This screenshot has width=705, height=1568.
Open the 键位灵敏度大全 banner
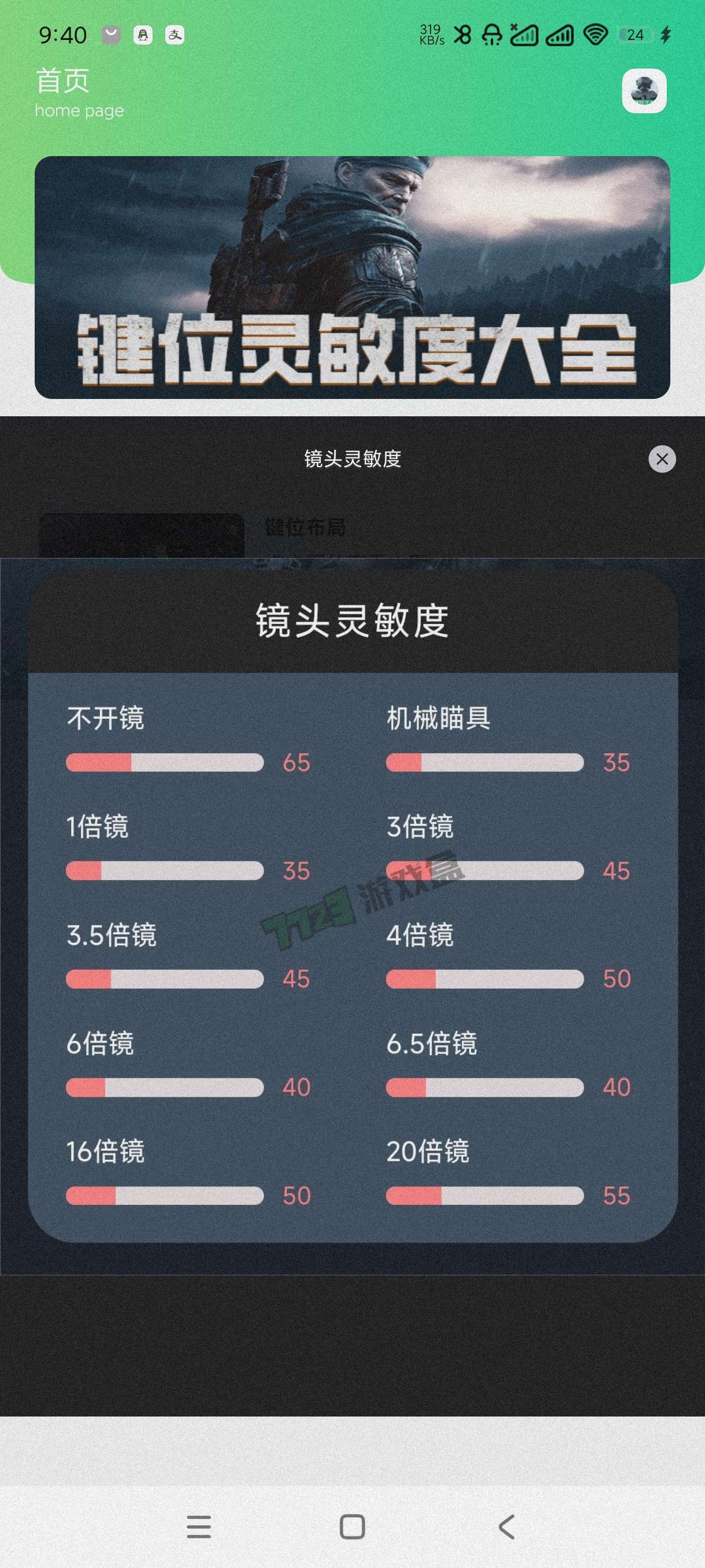coord(352,278)
